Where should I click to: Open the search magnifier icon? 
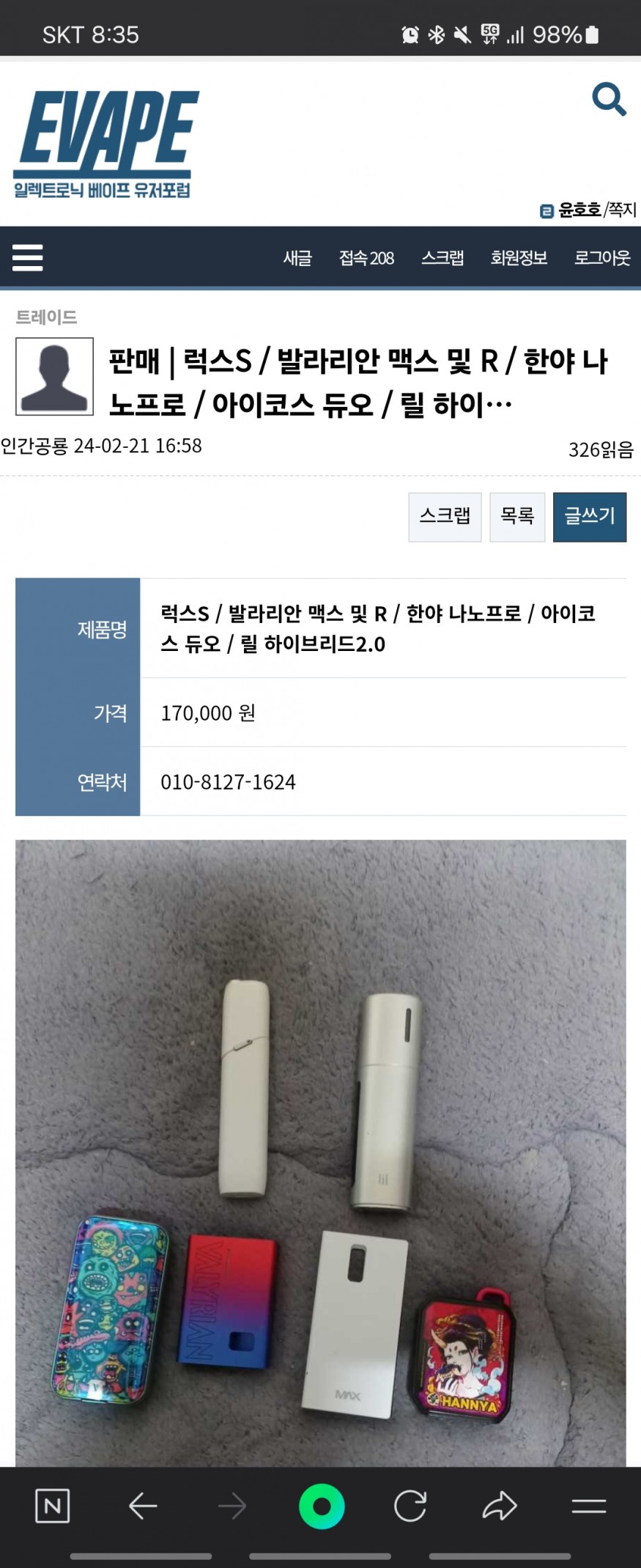[609, 100]
